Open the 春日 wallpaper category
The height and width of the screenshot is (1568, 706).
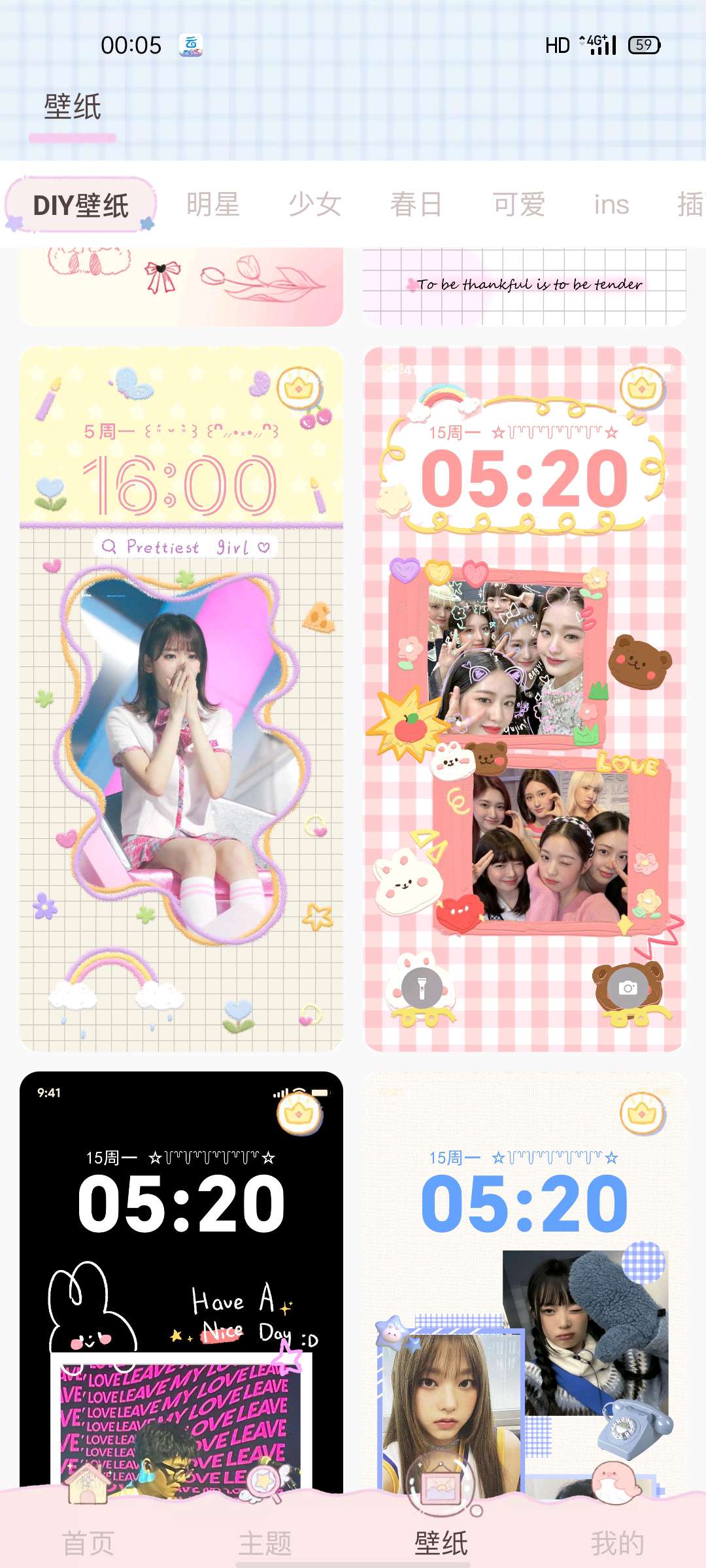[416, 205]
